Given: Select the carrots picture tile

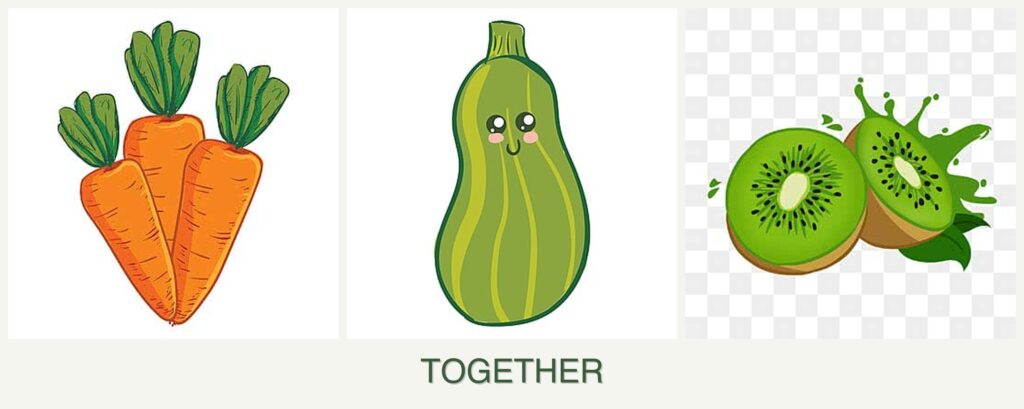Looking at the screenshot, I should (x=173, y=174).
